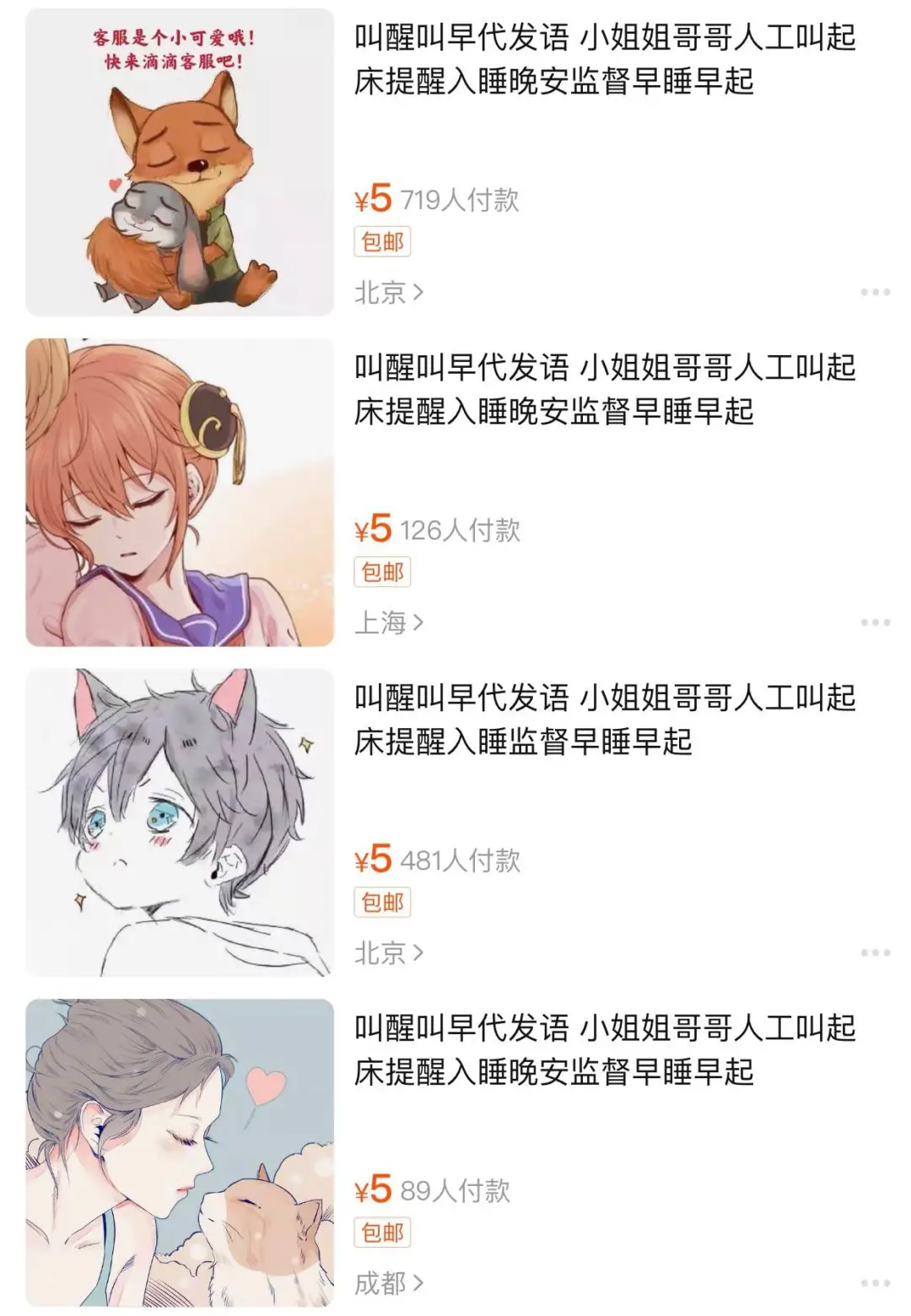Open the listing with 481人付款
The width and height of the screenshot is (911, 1316).
pyautogui.click(x=604, y=720)
